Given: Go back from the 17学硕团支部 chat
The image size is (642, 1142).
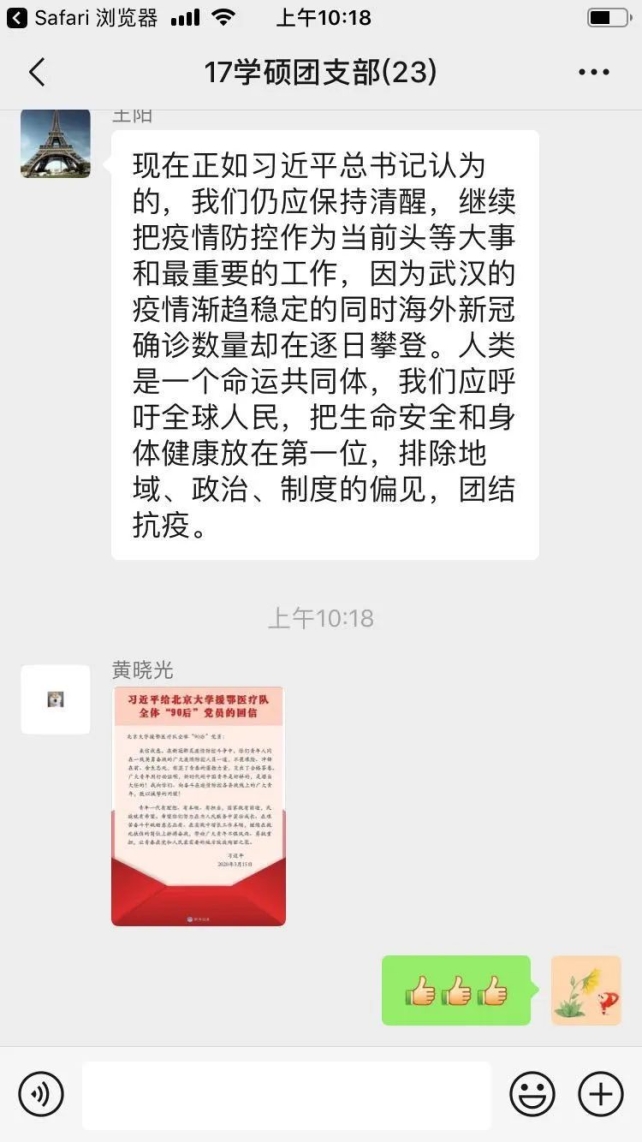Looking at the screenshot, I should click(x=37, y=72).
